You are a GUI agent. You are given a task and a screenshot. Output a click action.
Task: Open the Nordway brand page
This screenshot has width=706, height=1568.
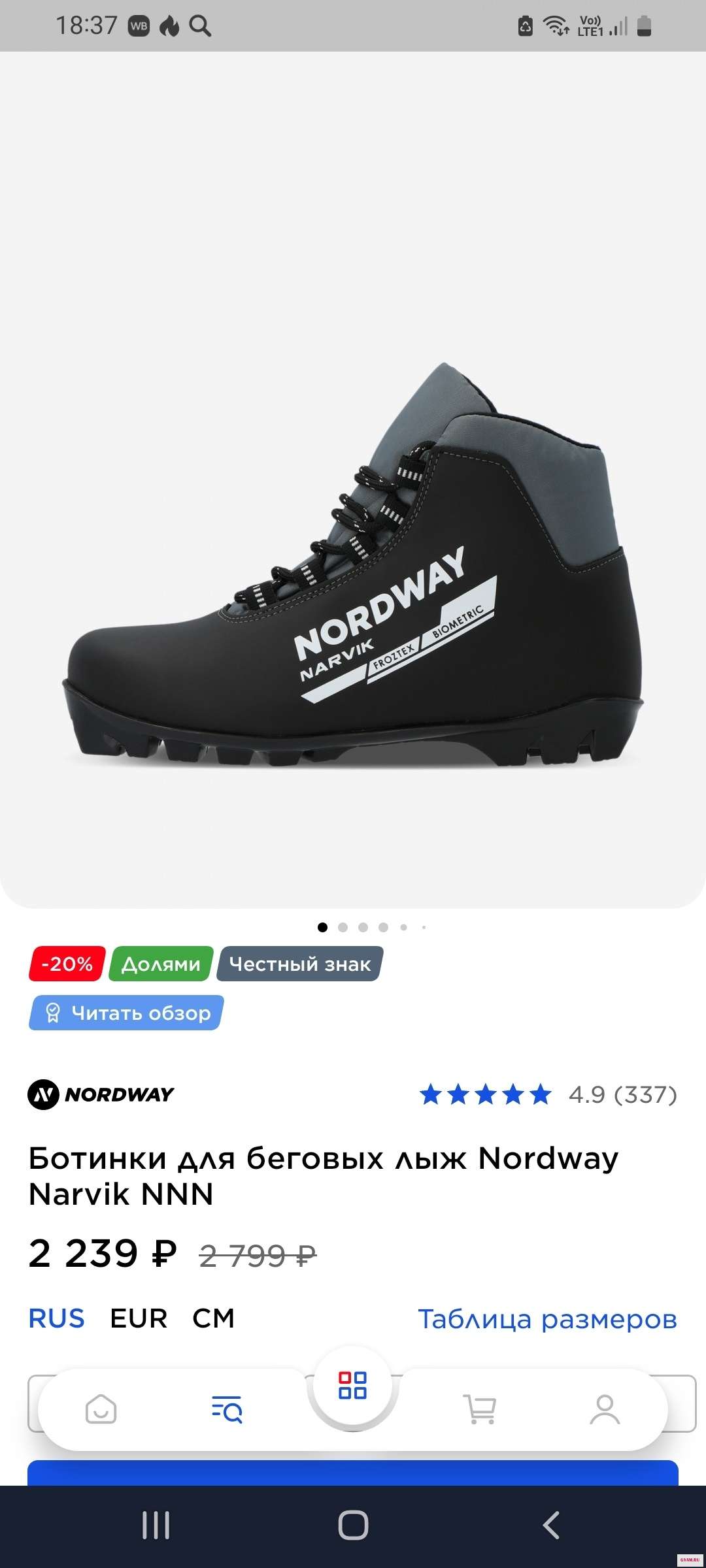coord(101,1094)
